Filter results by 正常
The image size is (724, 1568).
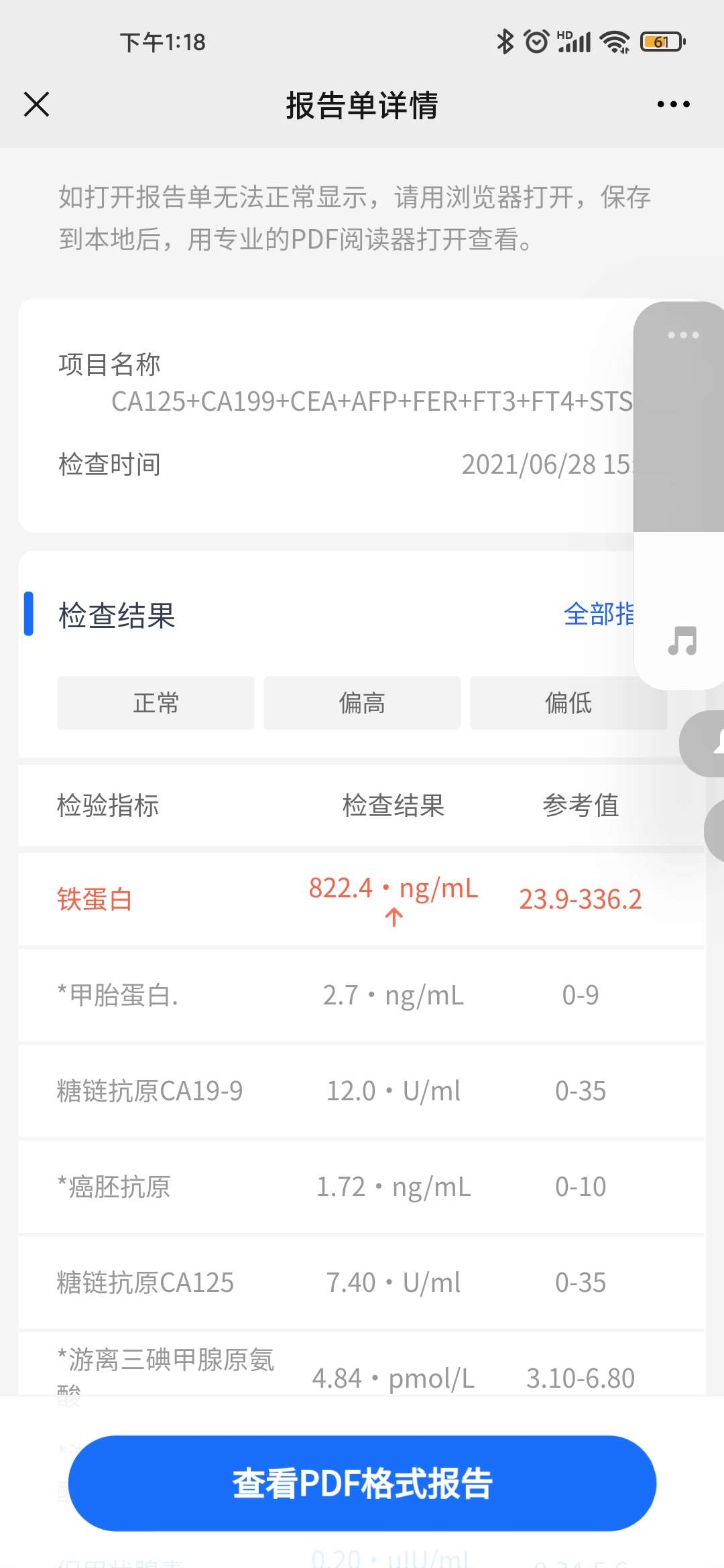pos(156,703)
